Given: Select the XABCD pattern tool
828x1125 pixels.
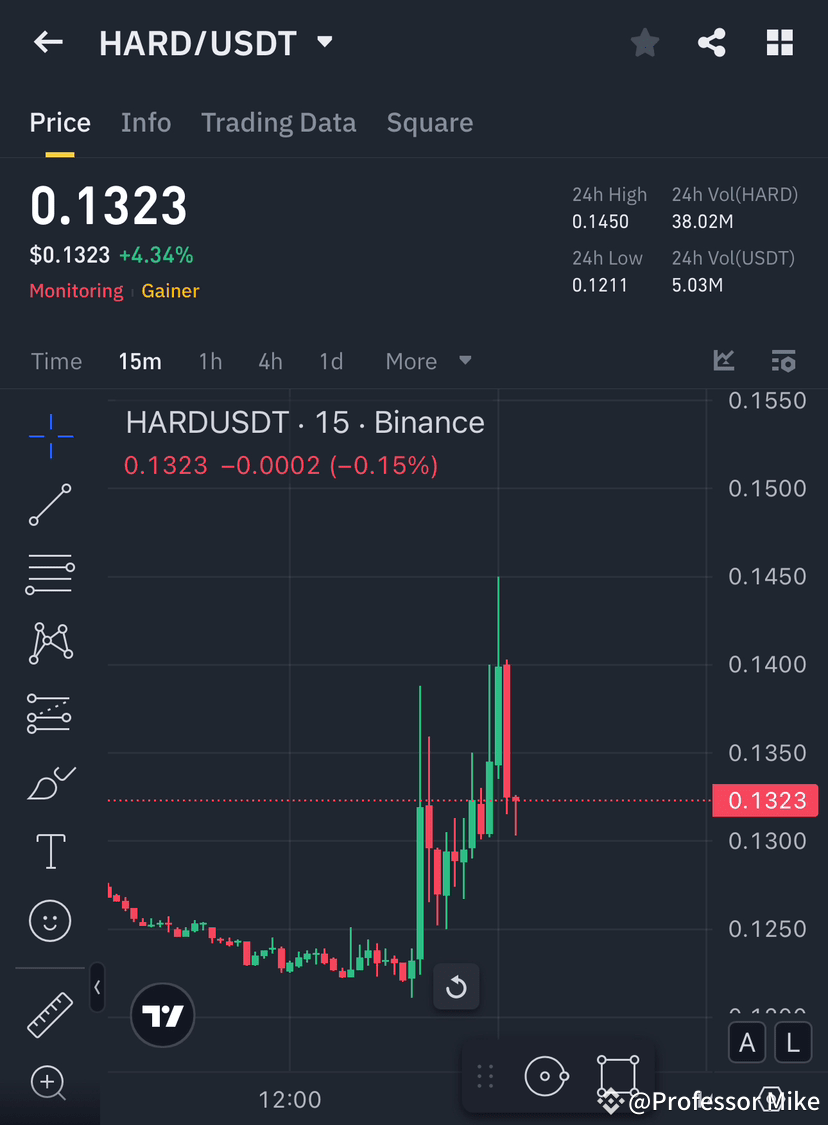Looking at the screenshot, I should pos(50,643).
